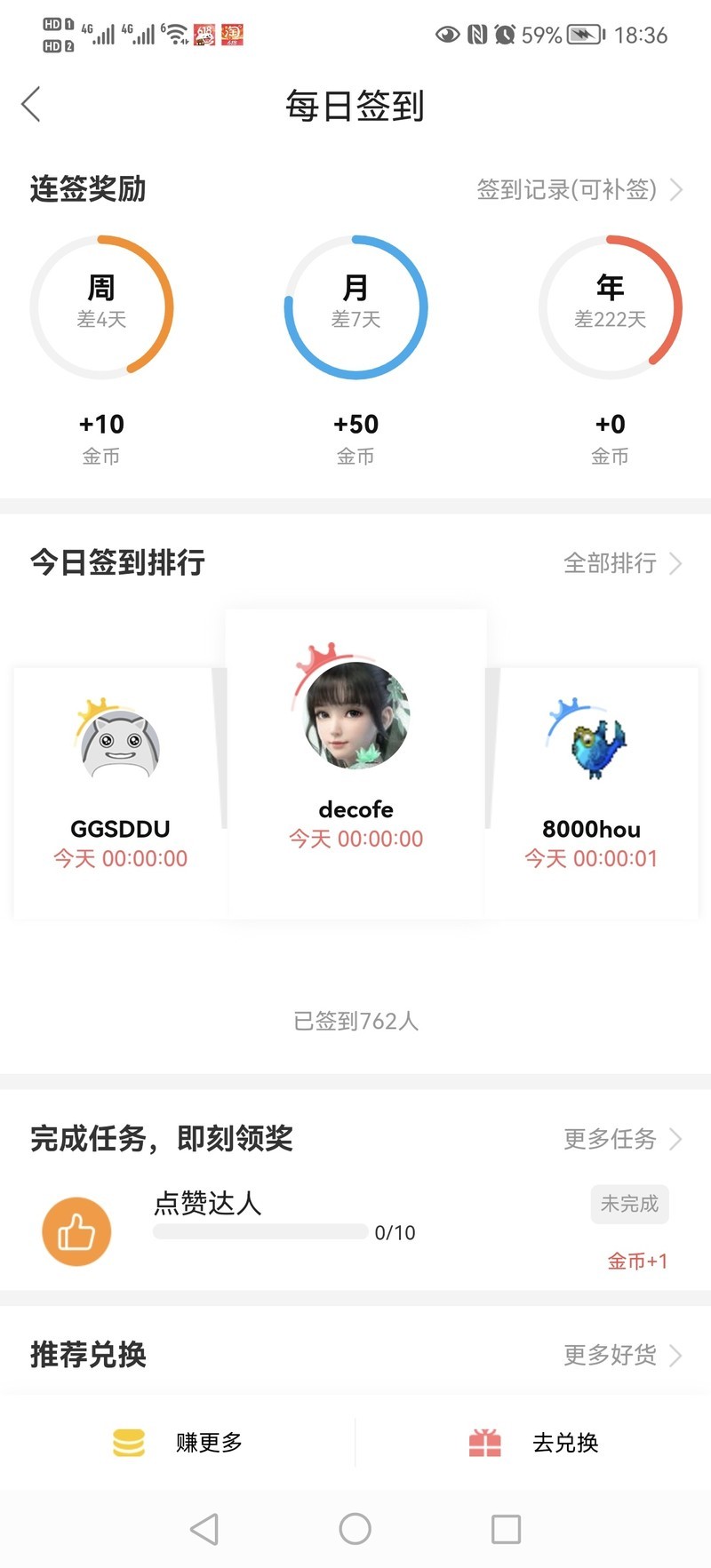This screenshot has width=711, height=1568.
Task: Open system recent apps
Action: click(x=506, y=1529)
